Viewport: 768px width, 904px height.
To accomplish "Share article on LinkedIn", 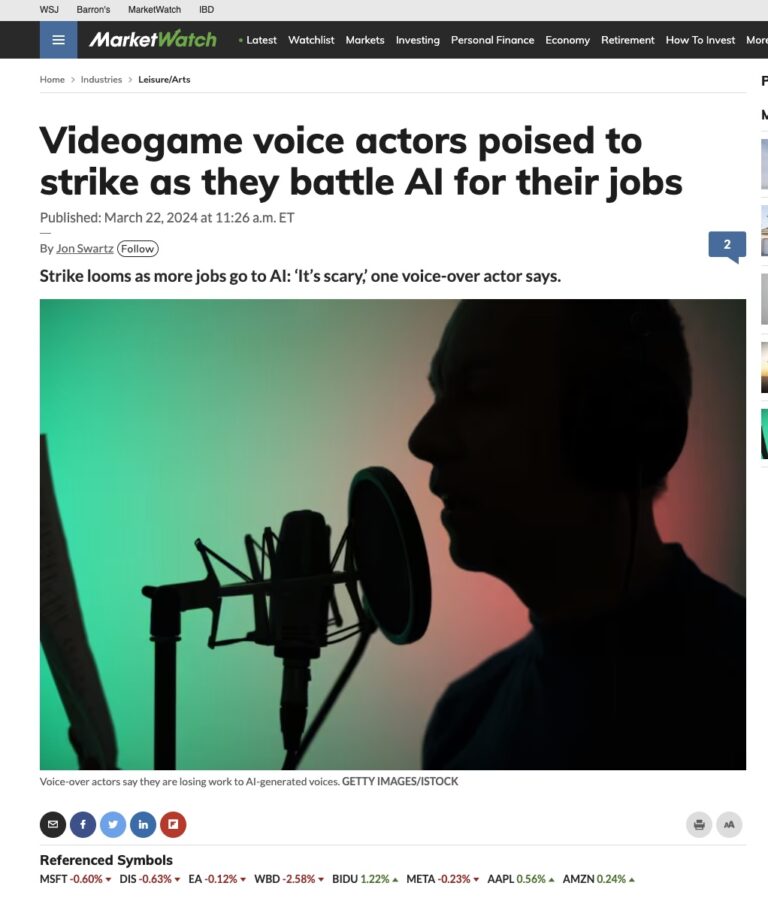I will pos(143,825).
